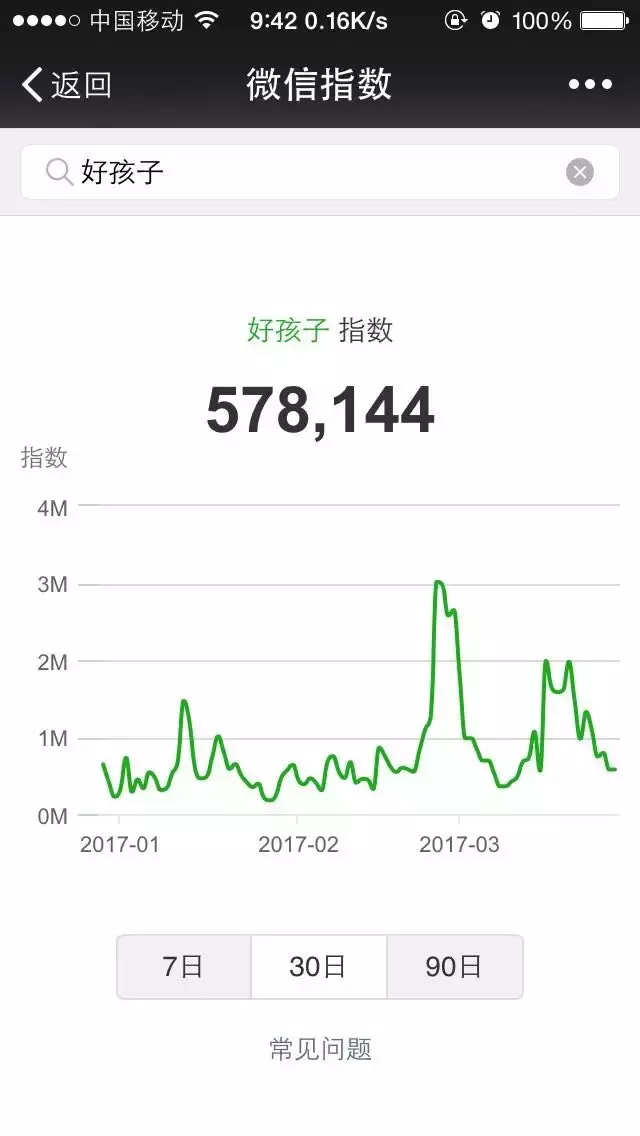640x1136 pixels.
Task: Tap the search field containing 好孩子
Action: click(x=300, y=172)
